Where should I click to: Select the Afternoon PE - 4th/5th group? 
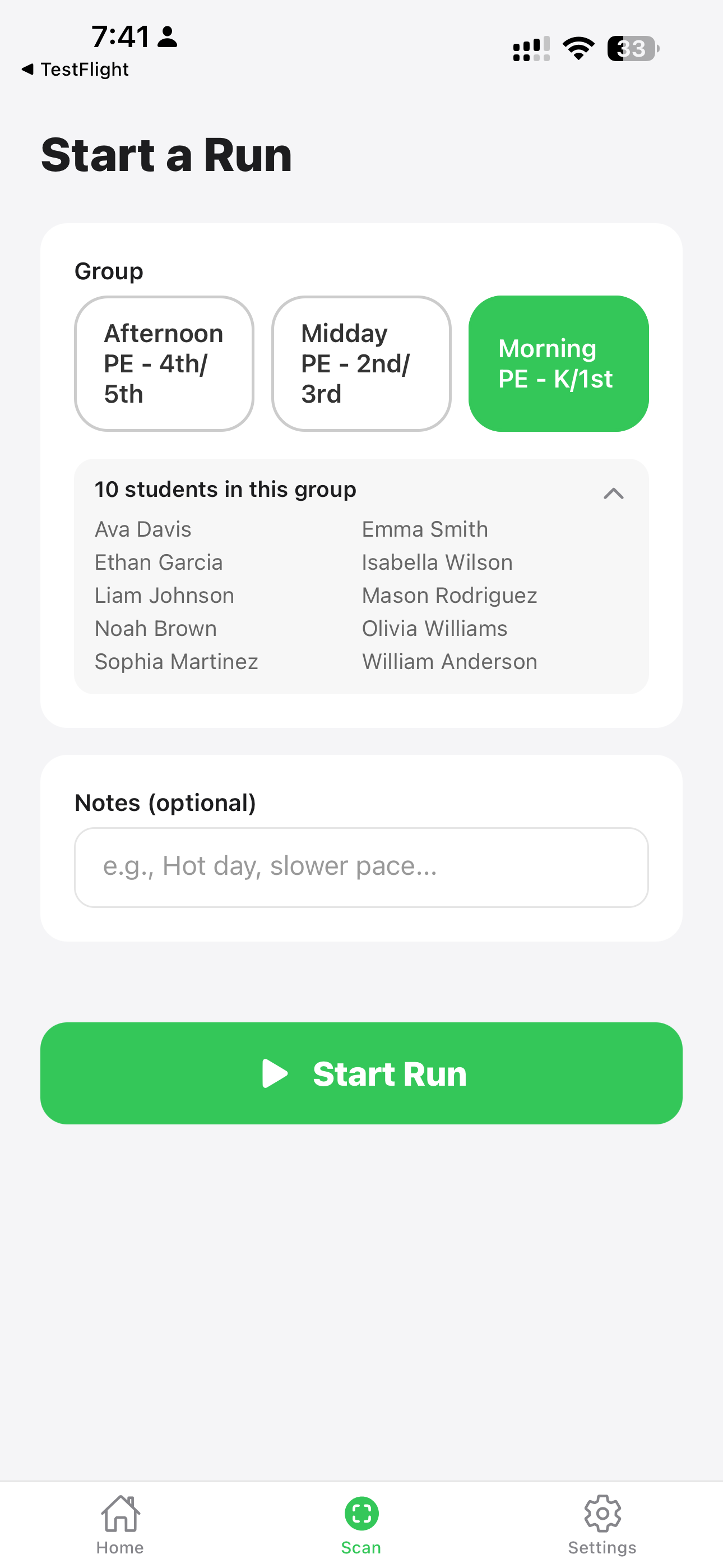[x=164, y=363]
